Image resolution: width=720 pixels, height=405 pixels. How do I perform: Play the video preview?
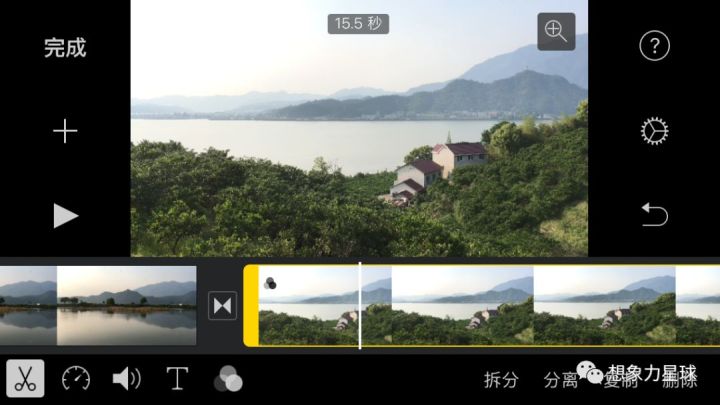(x=65, y=215)
